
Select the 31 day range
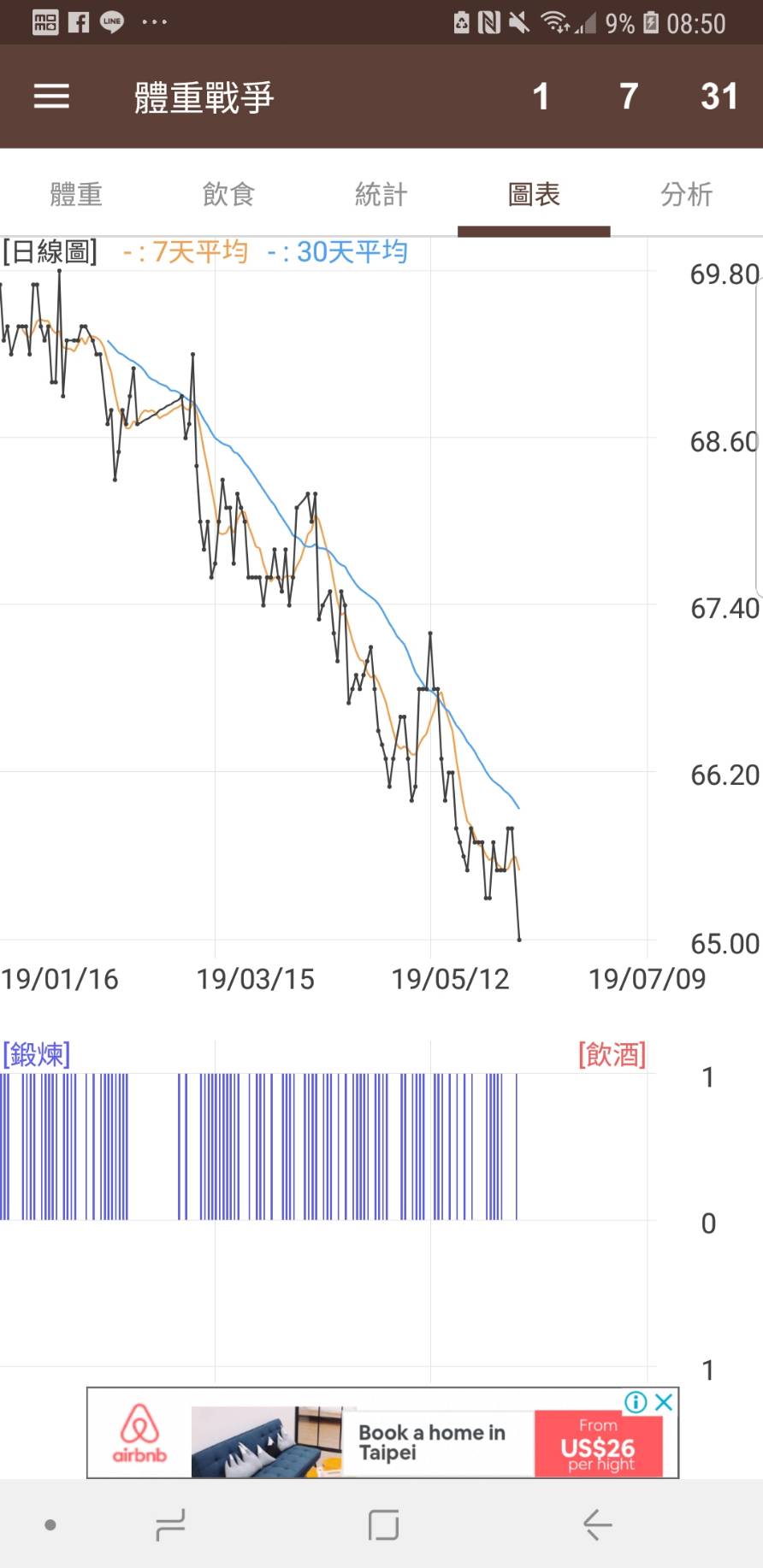pos(719,97)
